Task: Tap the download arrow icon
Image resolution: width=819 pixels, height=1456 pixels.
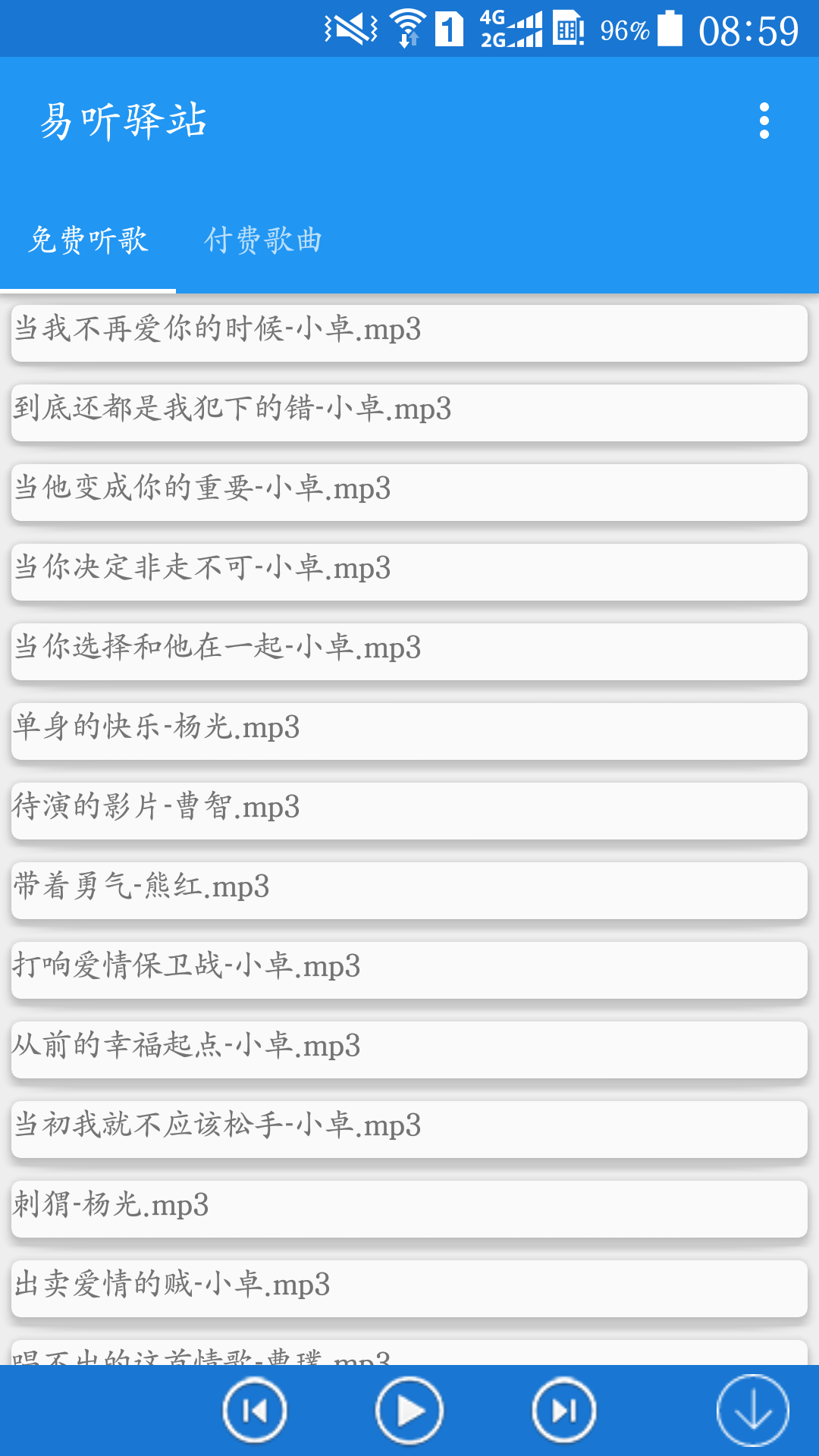Action: point(753,1410)
